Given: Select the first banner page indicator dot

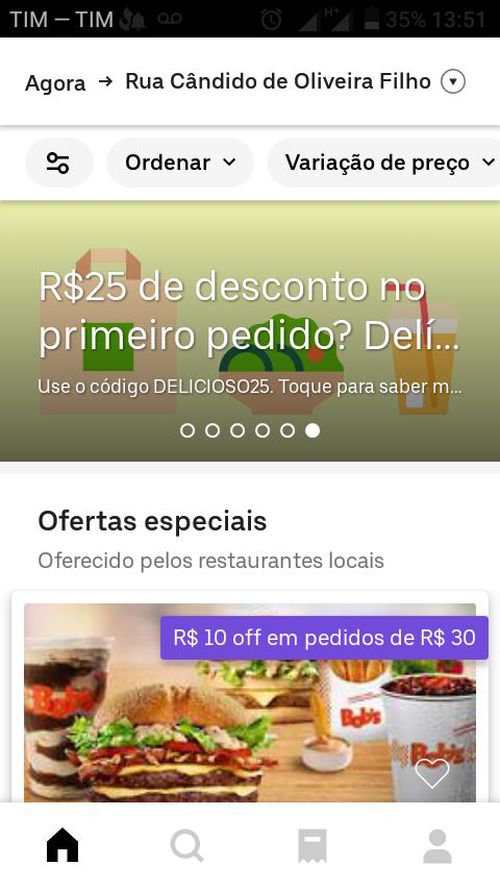Looking at the screenshot, I should 187,431.
